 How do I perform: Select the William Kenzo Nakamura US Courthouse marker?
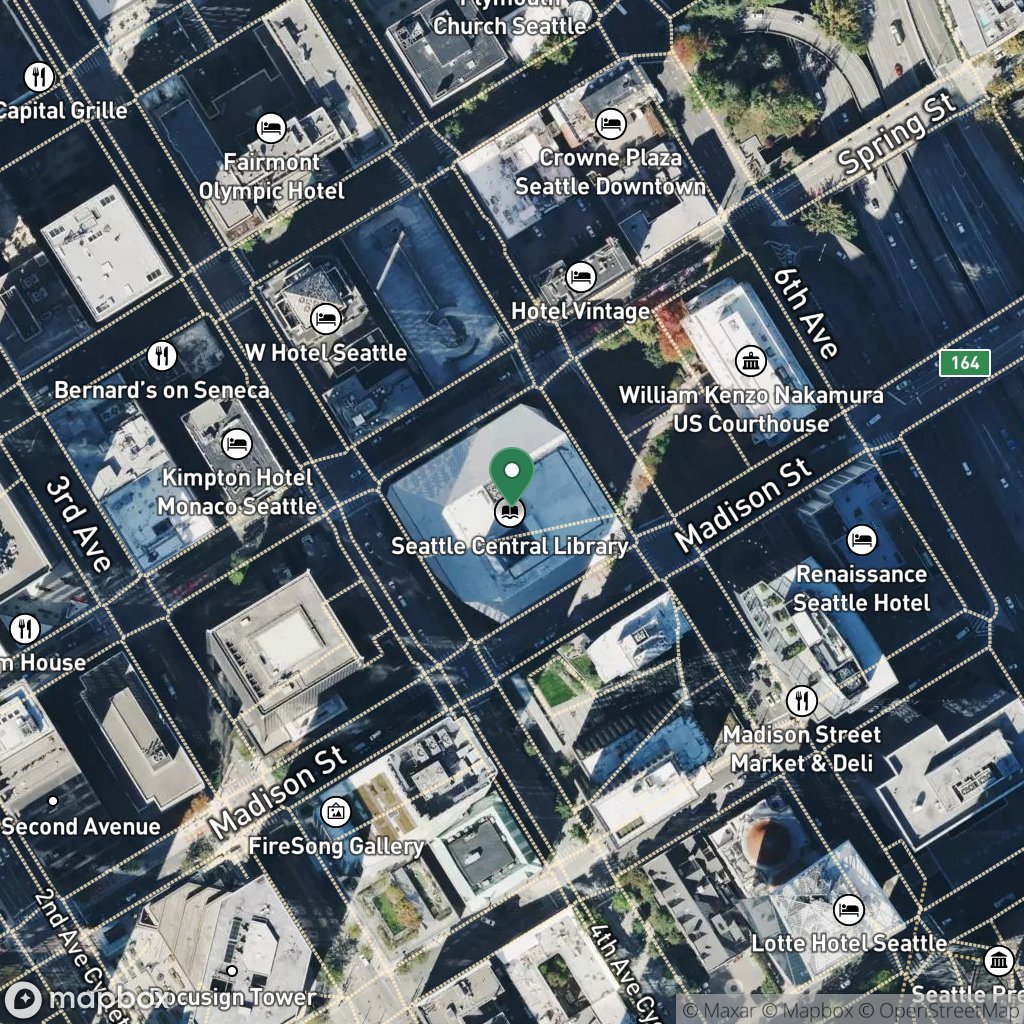[x=751, y=360]
